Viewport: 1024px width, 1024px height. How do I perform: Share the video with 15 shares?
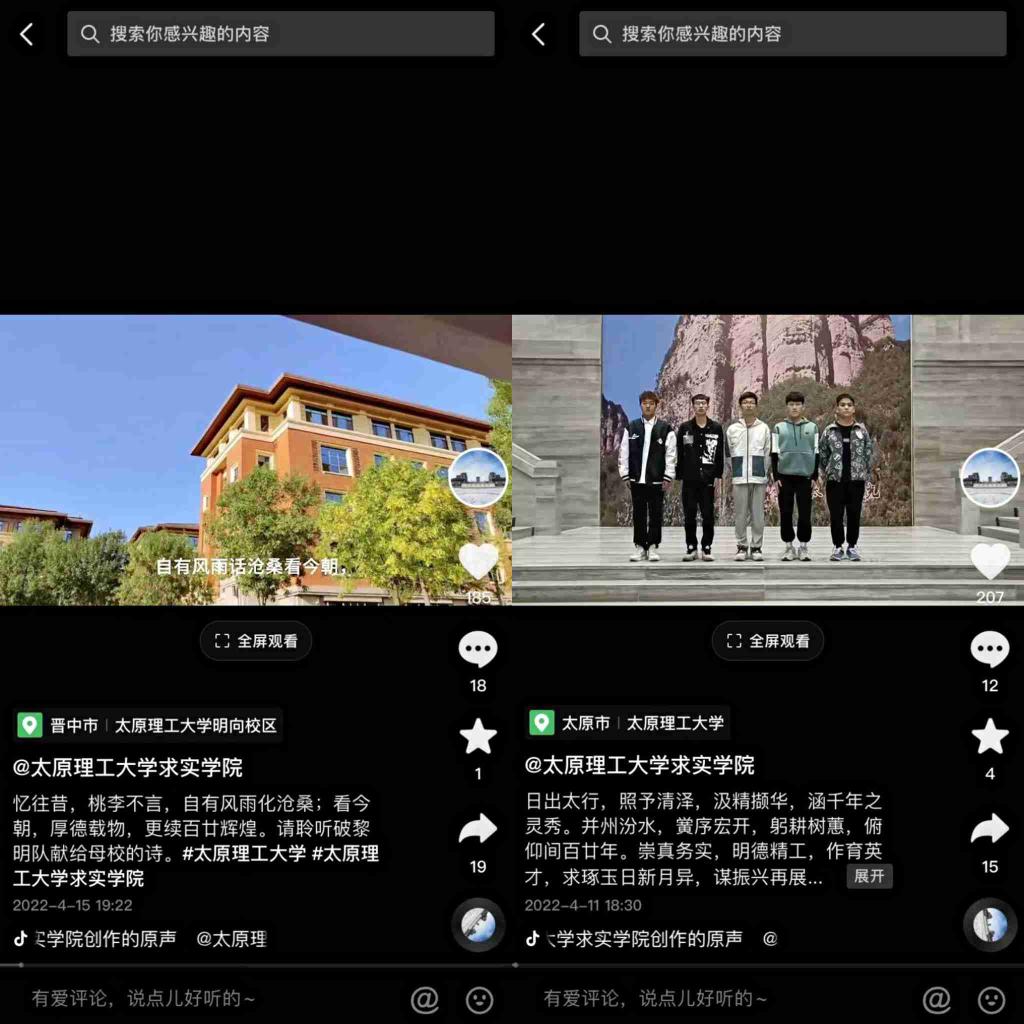pyautogui.click(x=990, y=829)
